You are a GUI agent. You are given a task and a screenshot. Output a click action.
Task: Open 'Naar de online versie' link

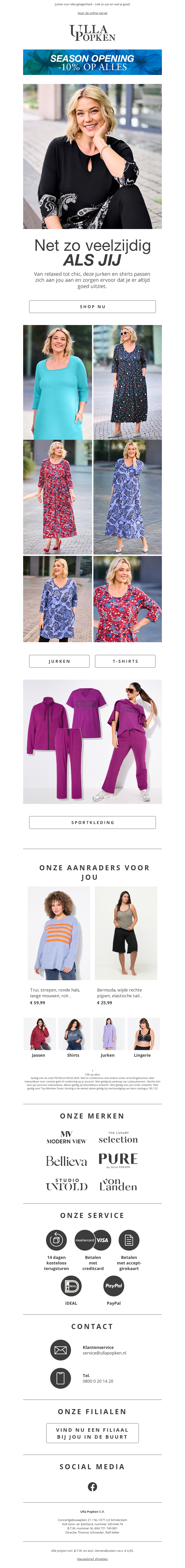92,13
